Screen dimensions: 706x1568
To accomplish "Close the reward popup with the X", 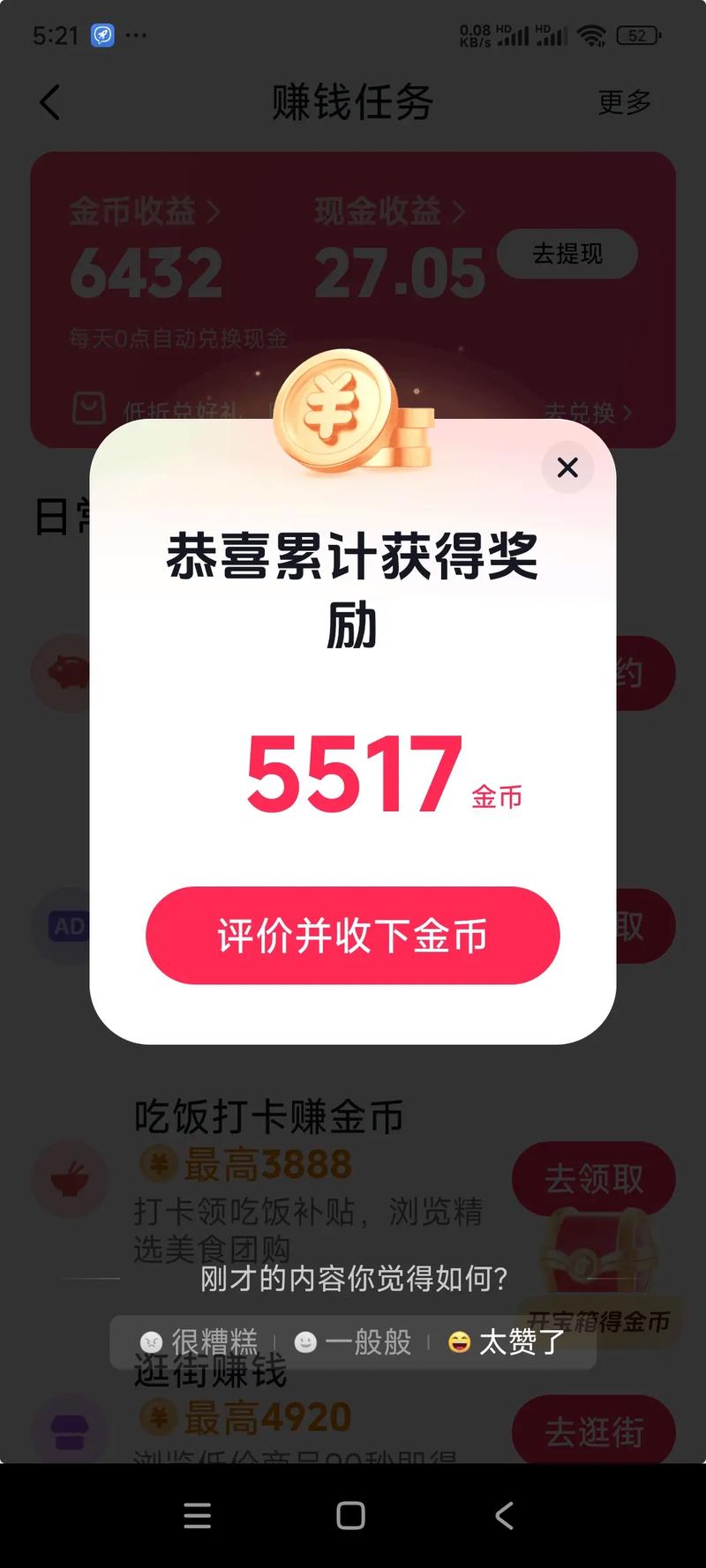I will click(567, 467).
